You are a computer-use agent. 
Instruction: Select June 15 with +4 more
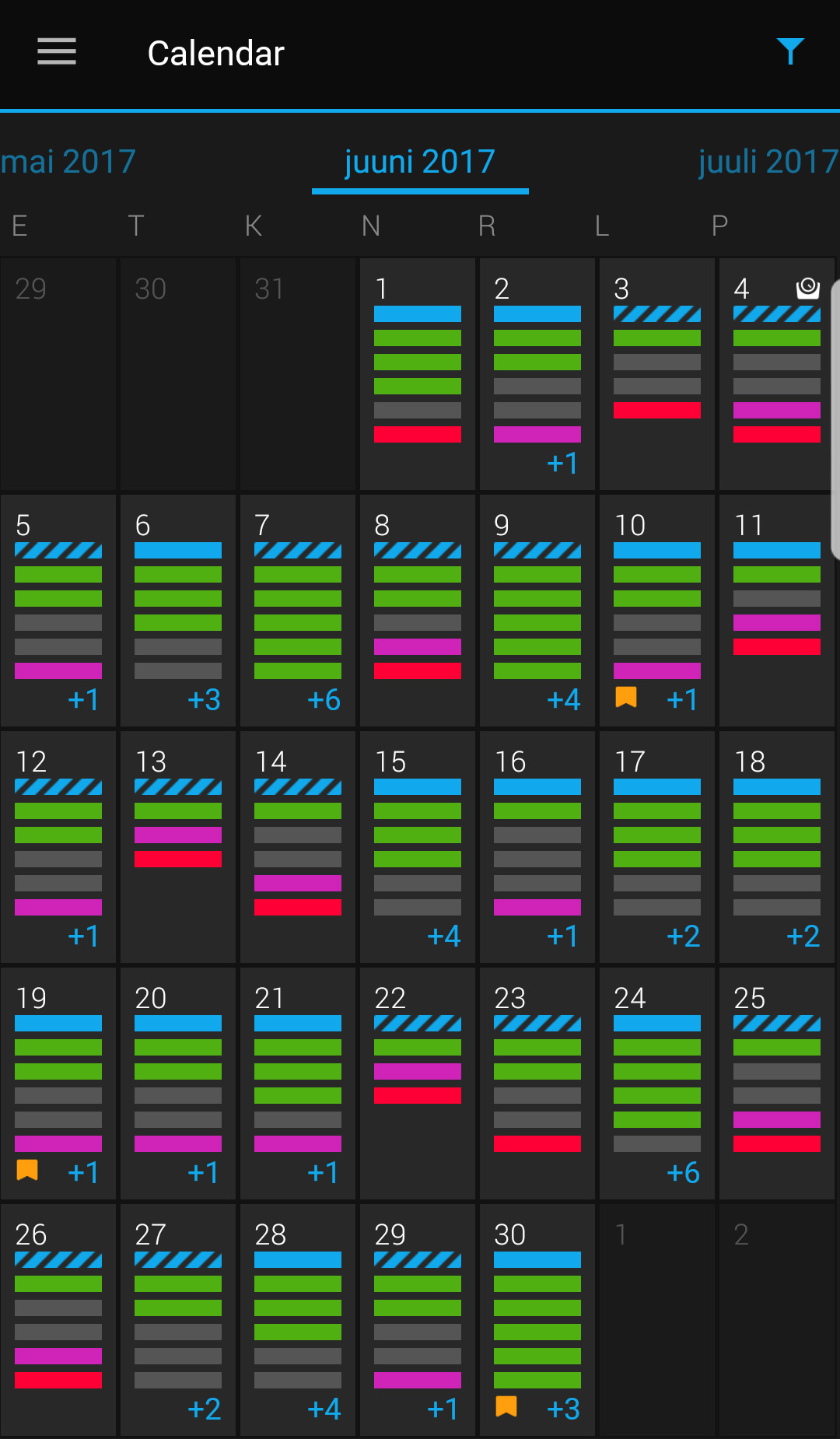pyautogui.click(x=418, y=847)
